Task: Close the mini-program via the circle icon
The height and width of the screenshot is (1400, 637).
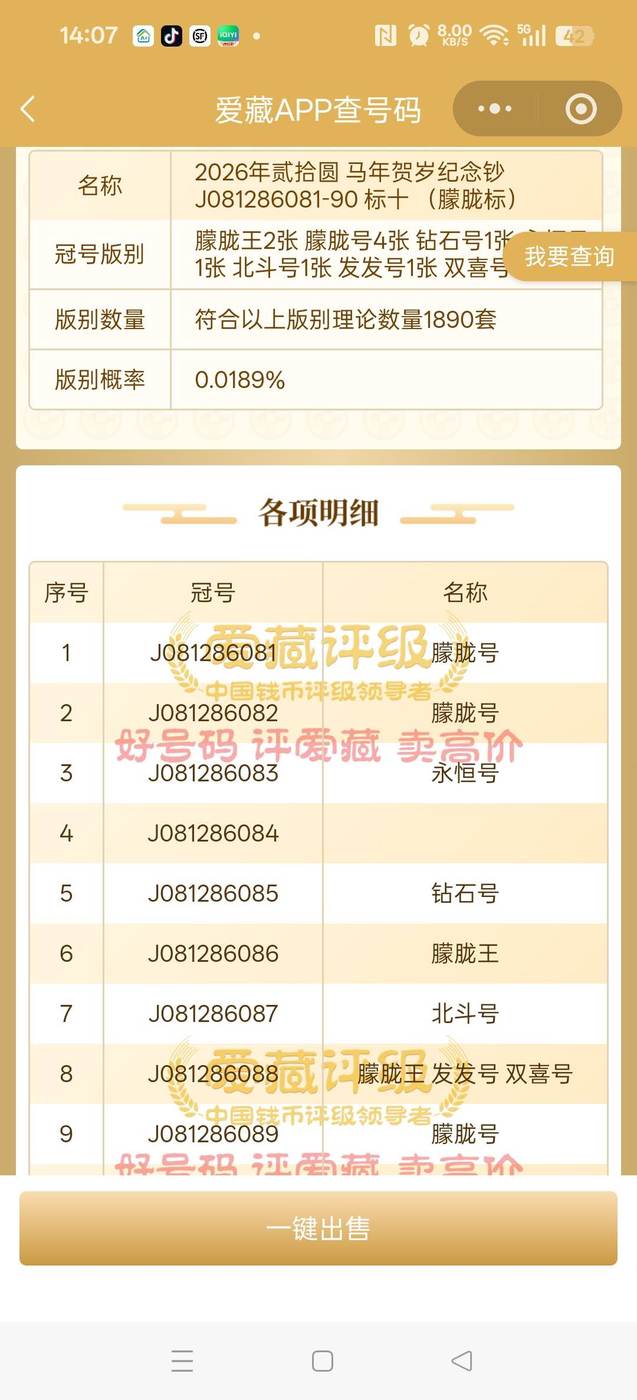Action: click(x=580, y=109)
